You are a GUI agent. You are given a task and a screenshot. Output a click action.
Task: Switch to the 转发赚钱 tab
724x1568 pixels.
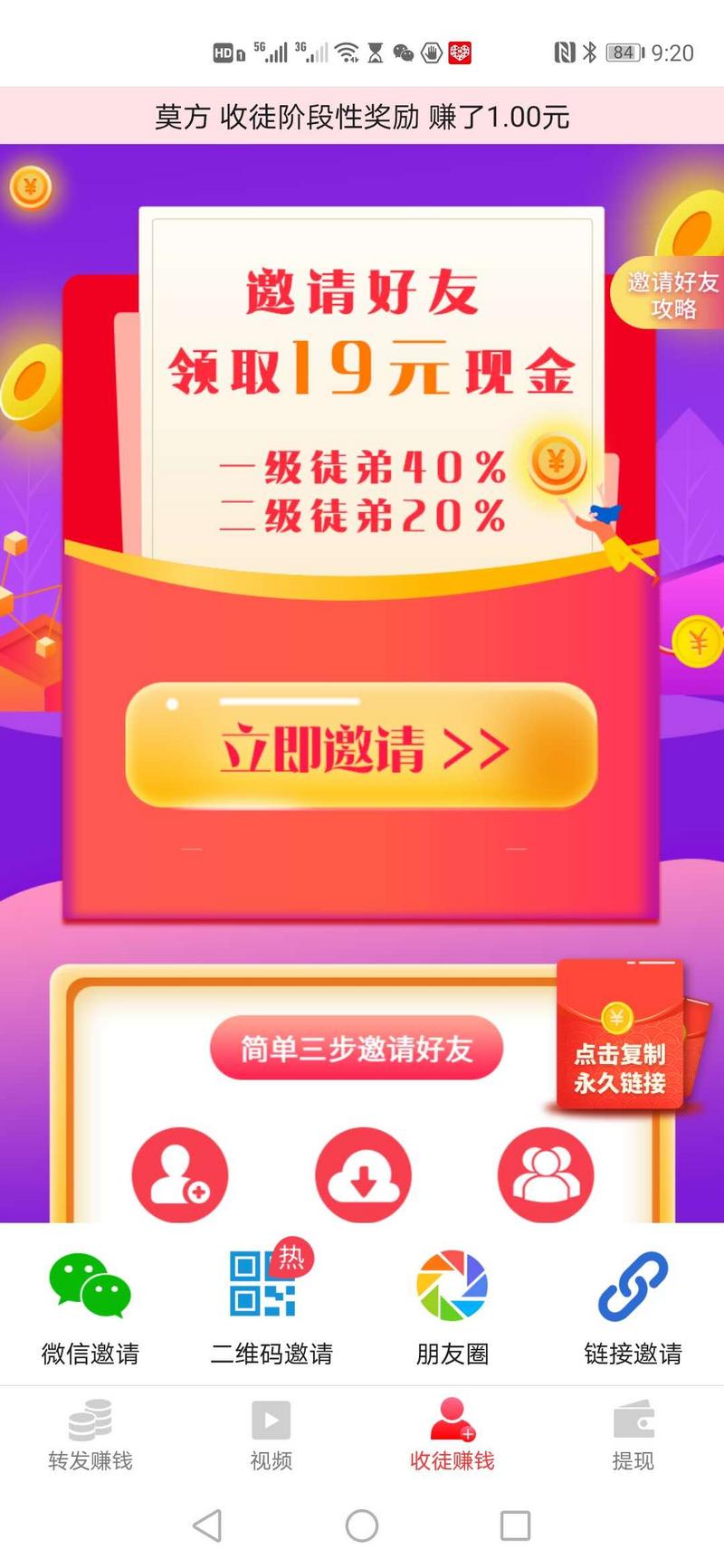(x=90, y=1435)
